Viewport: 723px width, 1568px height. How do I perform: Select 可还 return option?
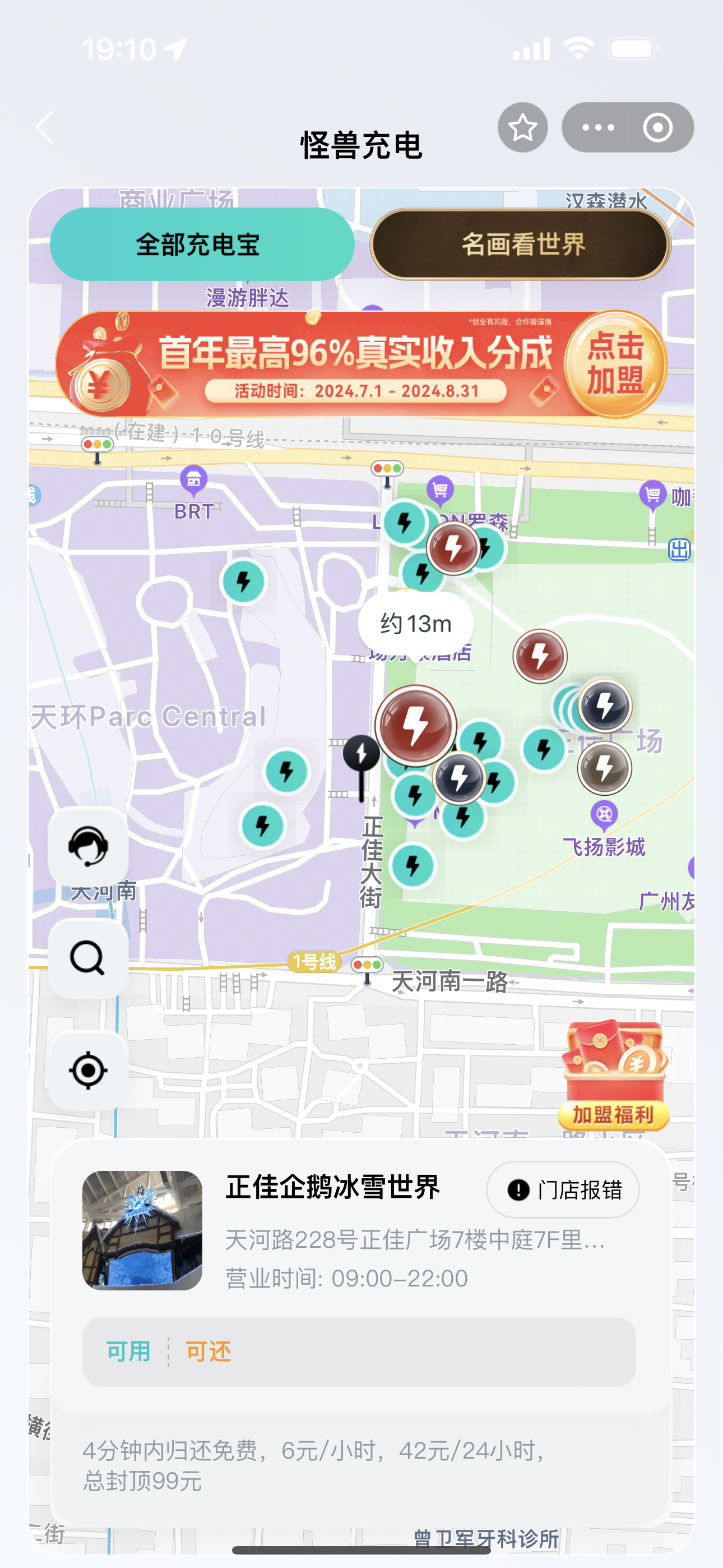tap(208, 1352)
